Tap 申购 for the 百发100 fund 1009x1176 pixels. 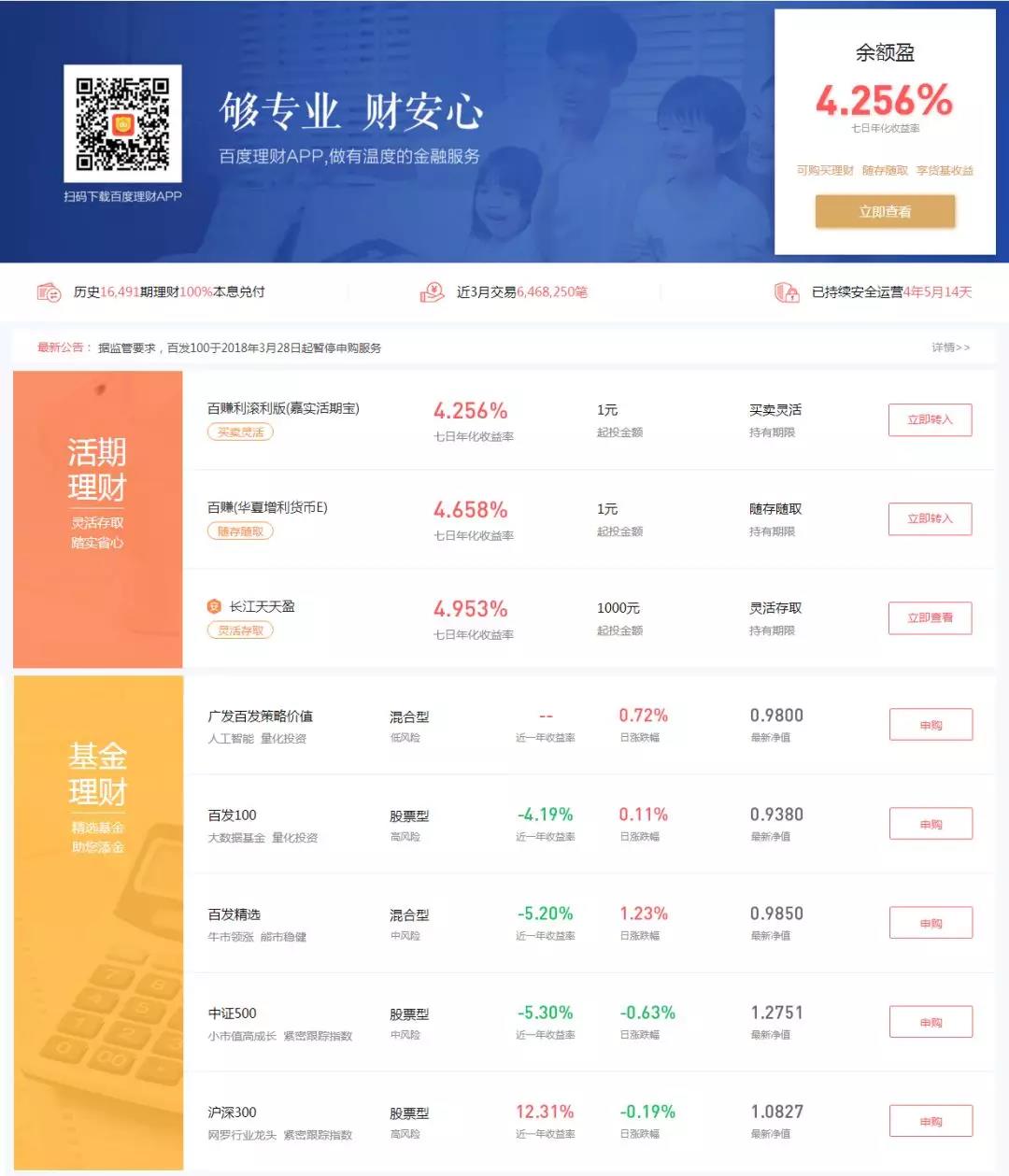931,824
